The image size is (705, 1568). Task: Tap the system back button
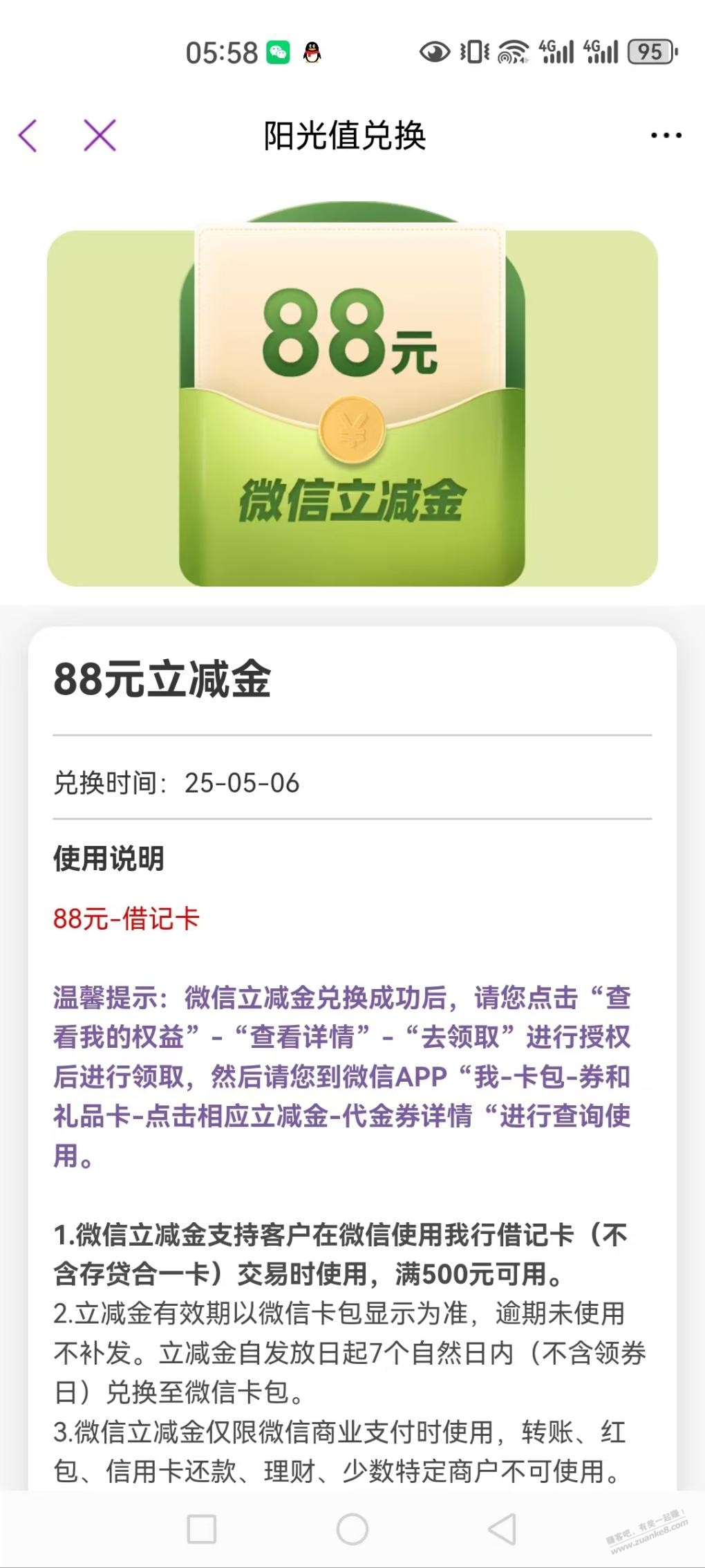(502, 1529)
